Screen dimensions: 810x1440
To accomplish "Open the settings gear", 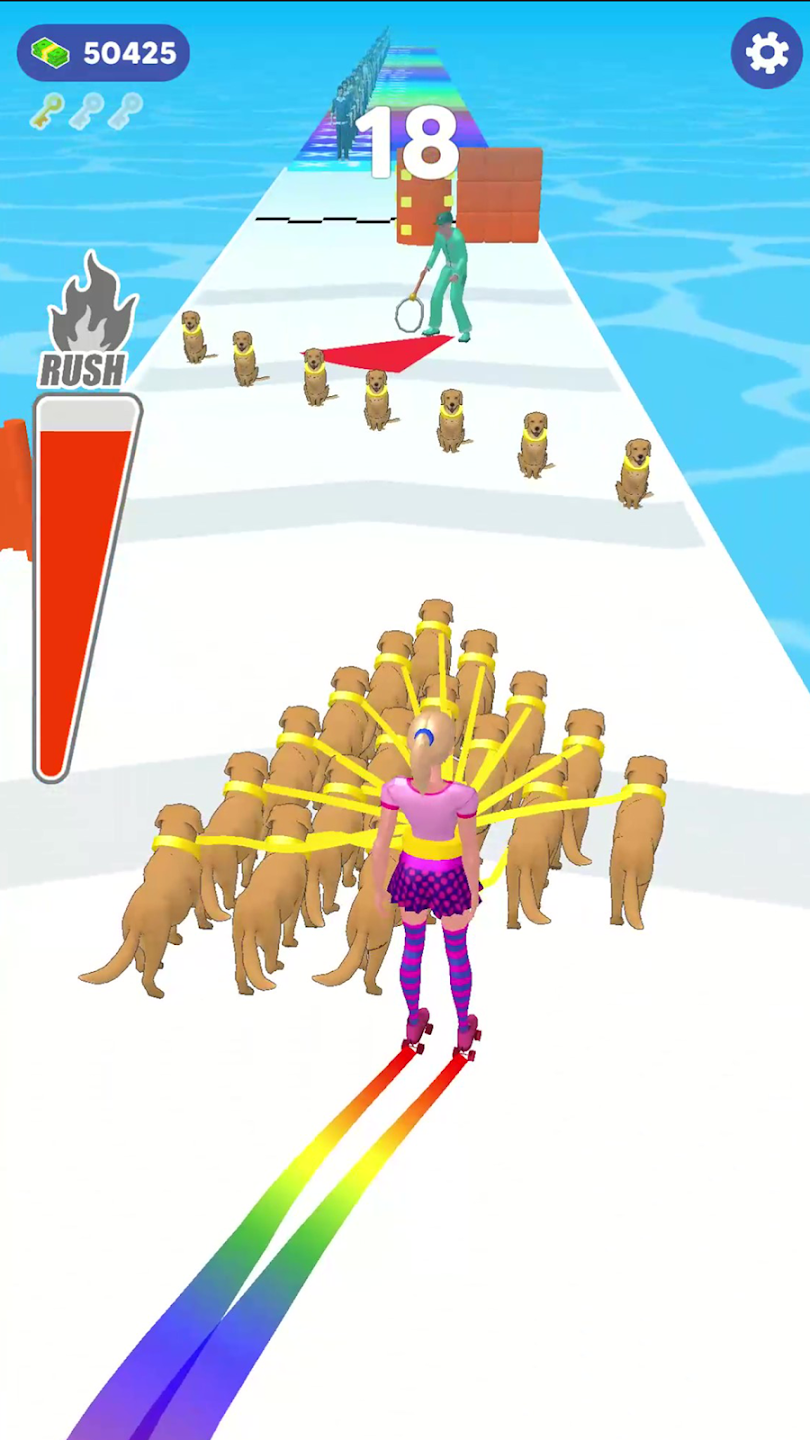I will [x=766, y=54].
